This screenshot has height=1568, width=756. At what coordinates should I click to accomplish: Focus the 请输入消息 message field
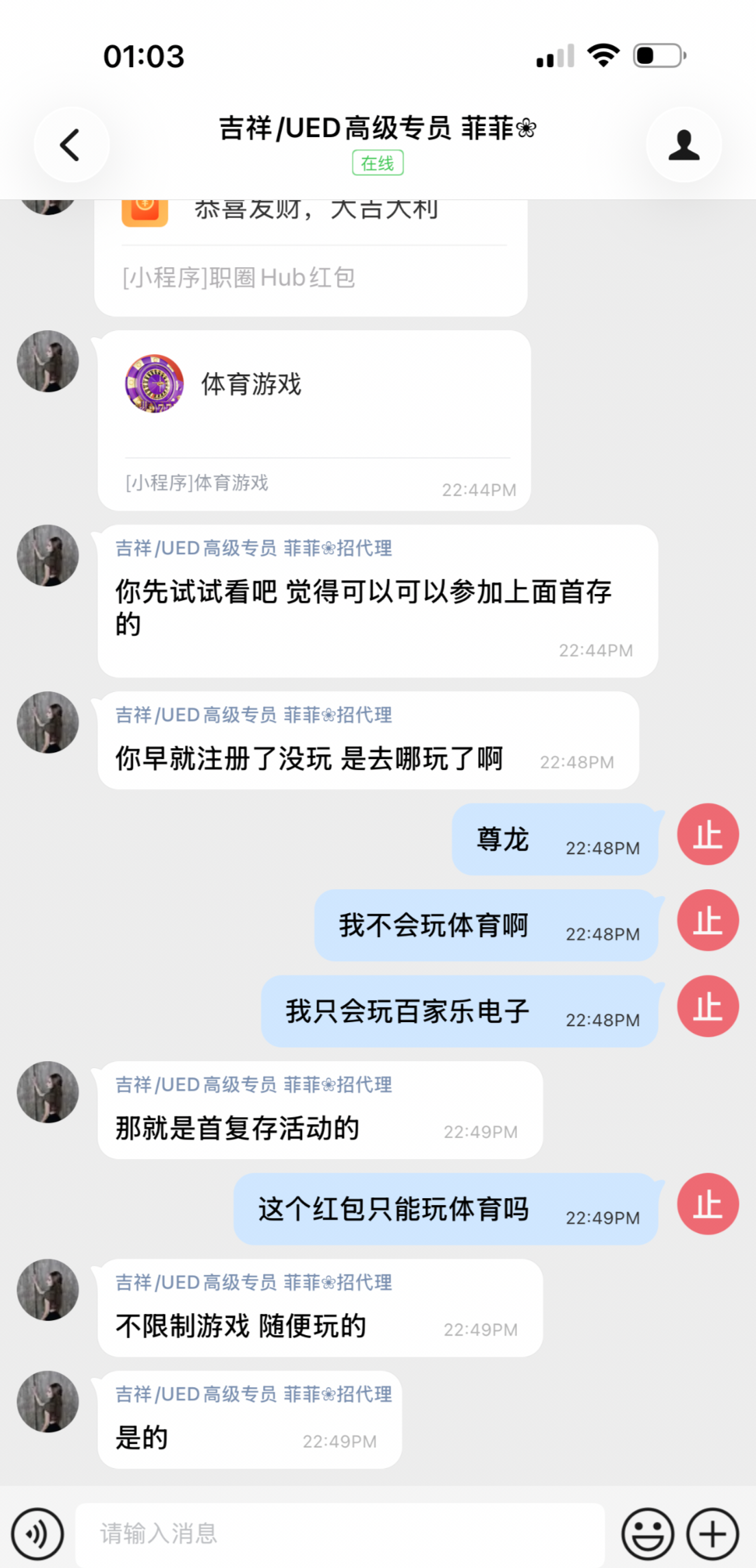click(x=340, y=1534)
